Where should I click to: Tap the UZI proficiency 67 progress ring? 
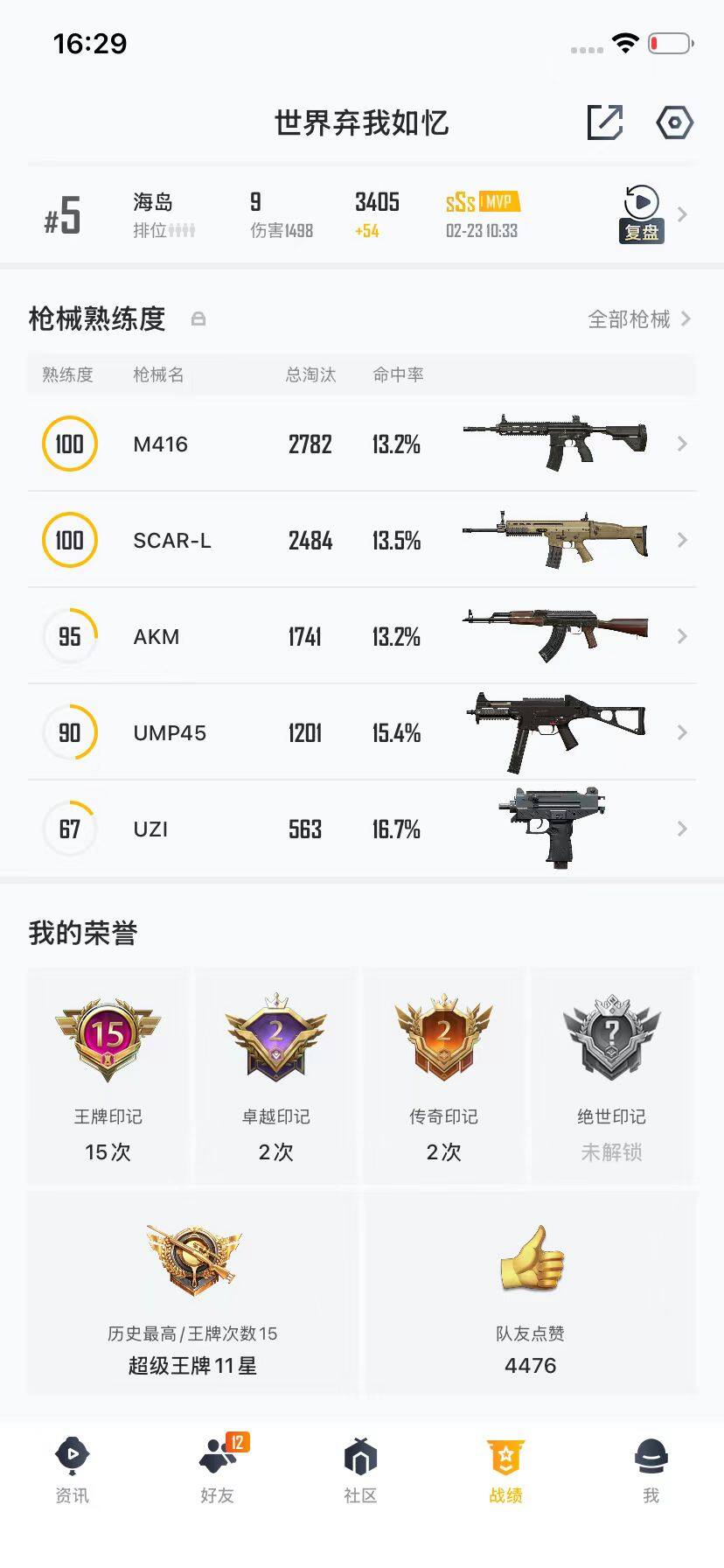(69, 829)
